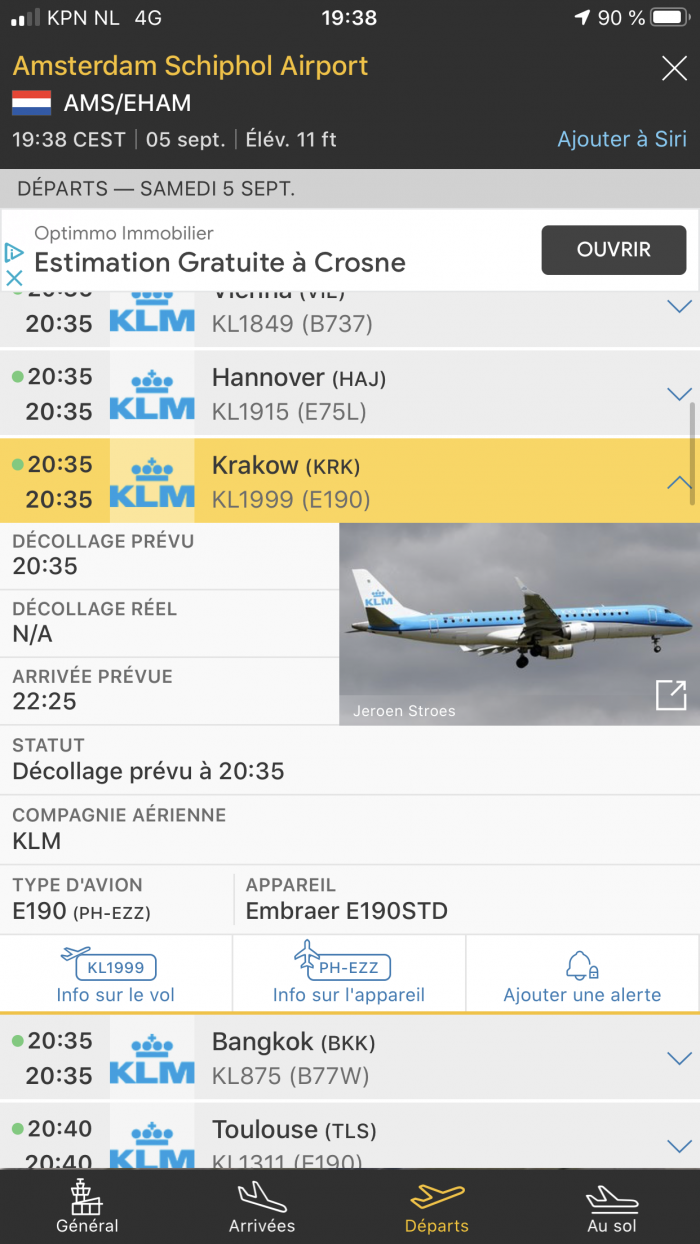
Task: Switch to the Au sol tab
Action: [x=612, y=1206]
